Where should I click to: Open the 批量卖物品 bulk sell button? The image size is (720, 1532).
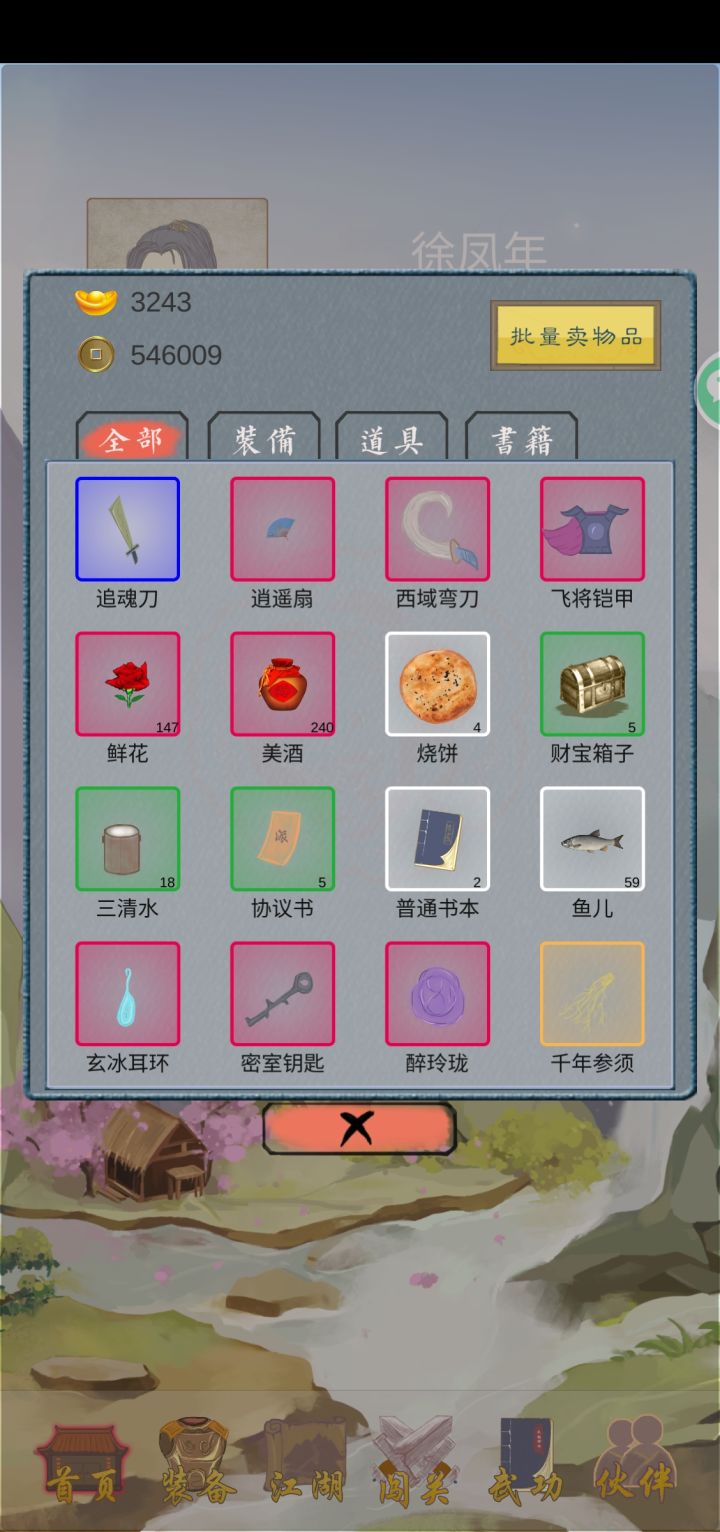click(575, 337)
